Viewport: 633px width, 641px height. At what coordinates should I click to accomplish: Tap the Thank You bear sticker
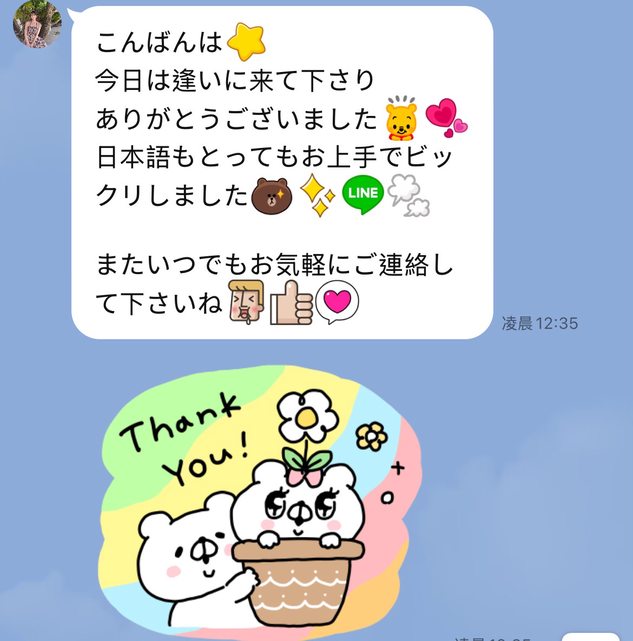pos(263,502)
